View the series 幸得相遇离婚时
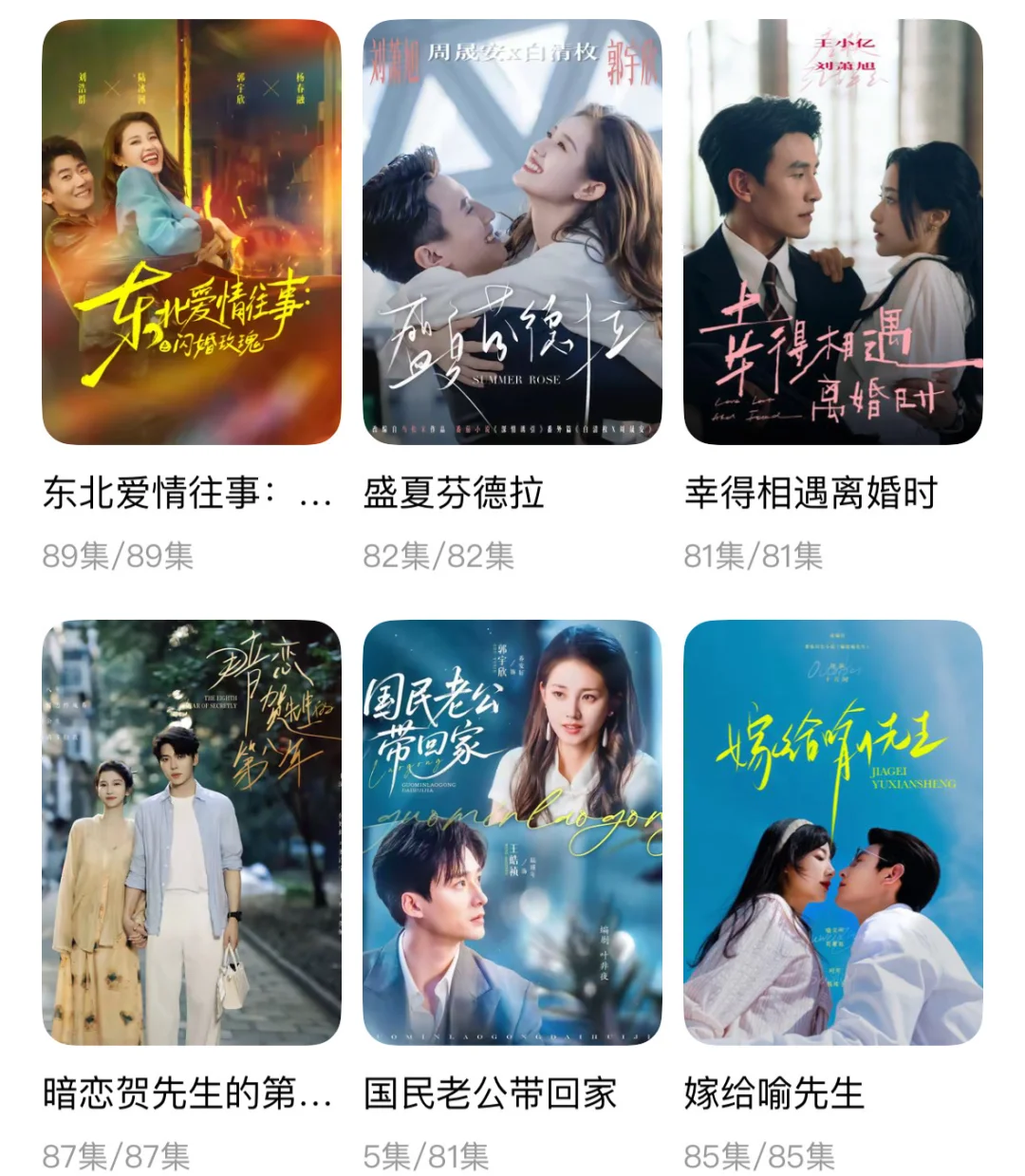This screenshot has width=1025, height=1176. coord(832,233)
